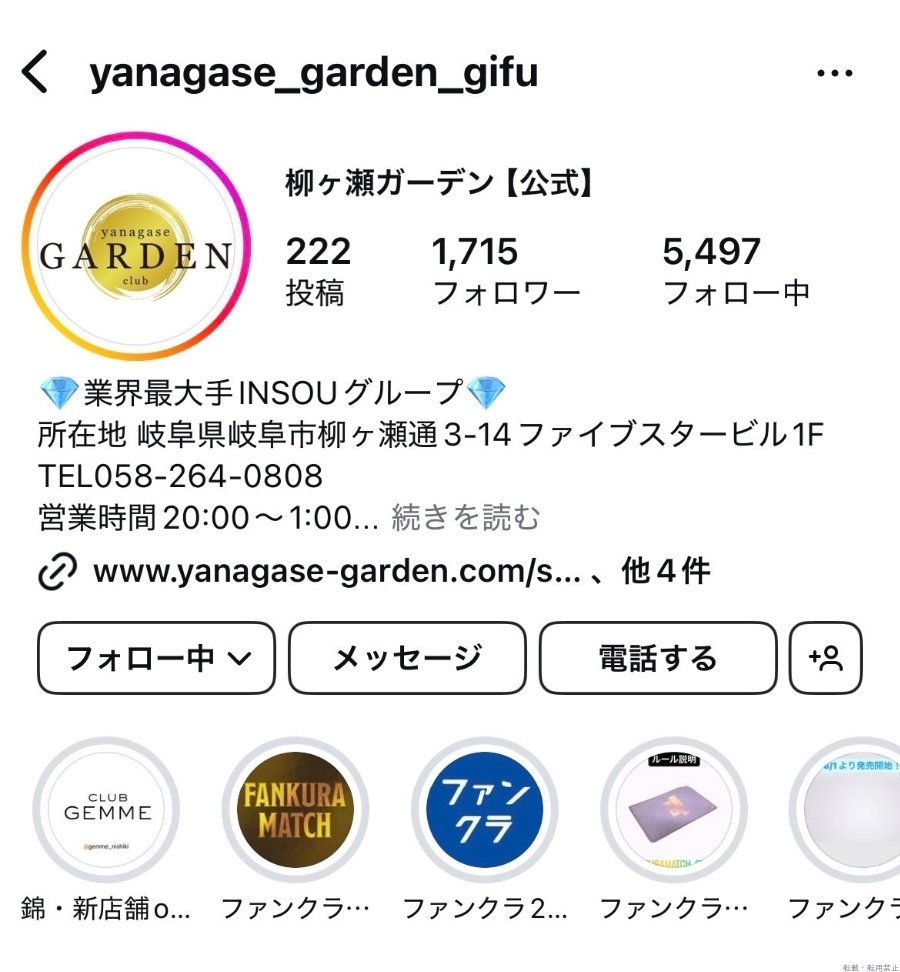Open the three-dot options menu
Viewport: 900px width, 972px height.
(834, 74)
